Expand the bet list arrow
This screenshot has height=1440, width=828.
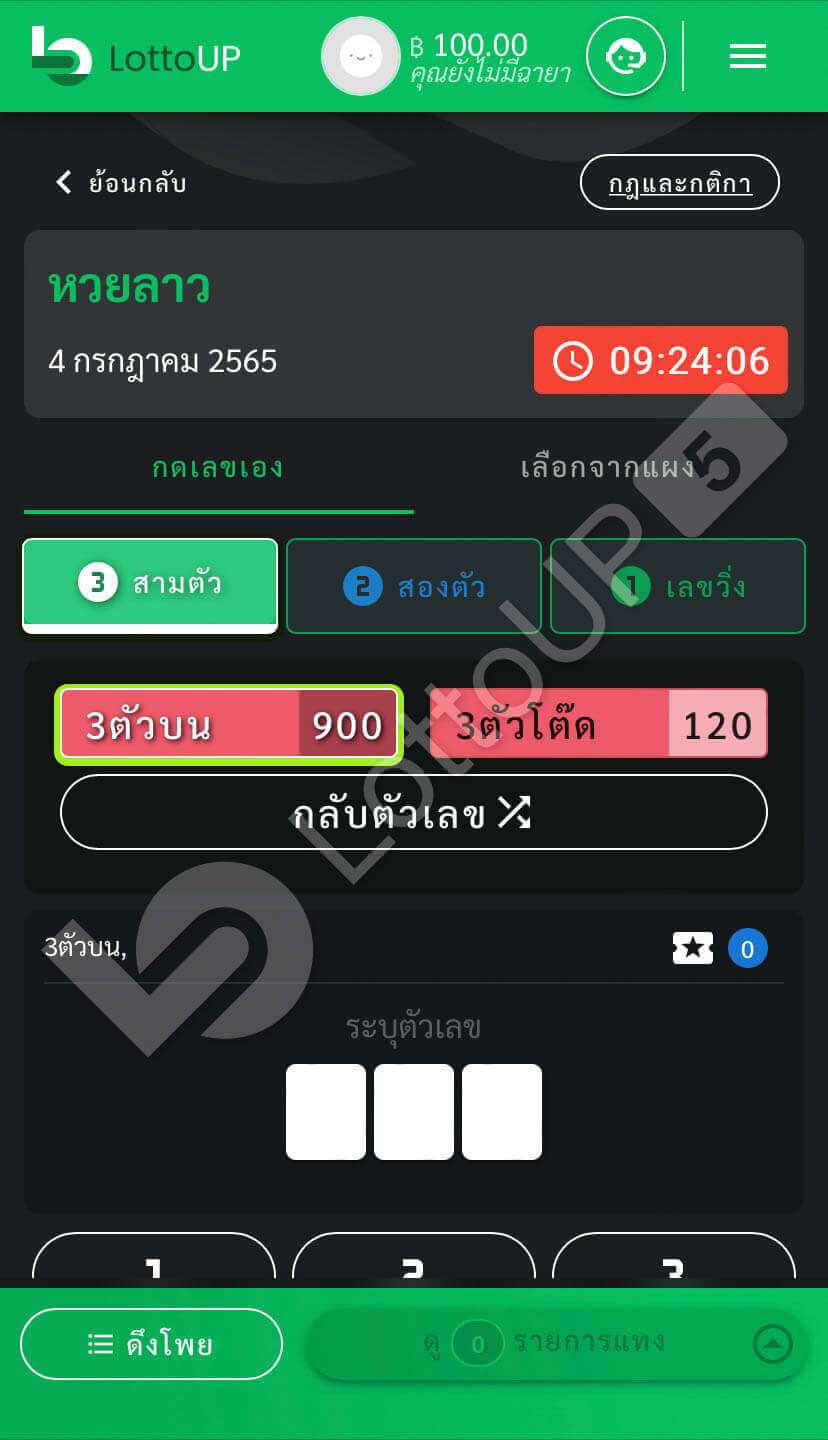[x=772, y=1345]
